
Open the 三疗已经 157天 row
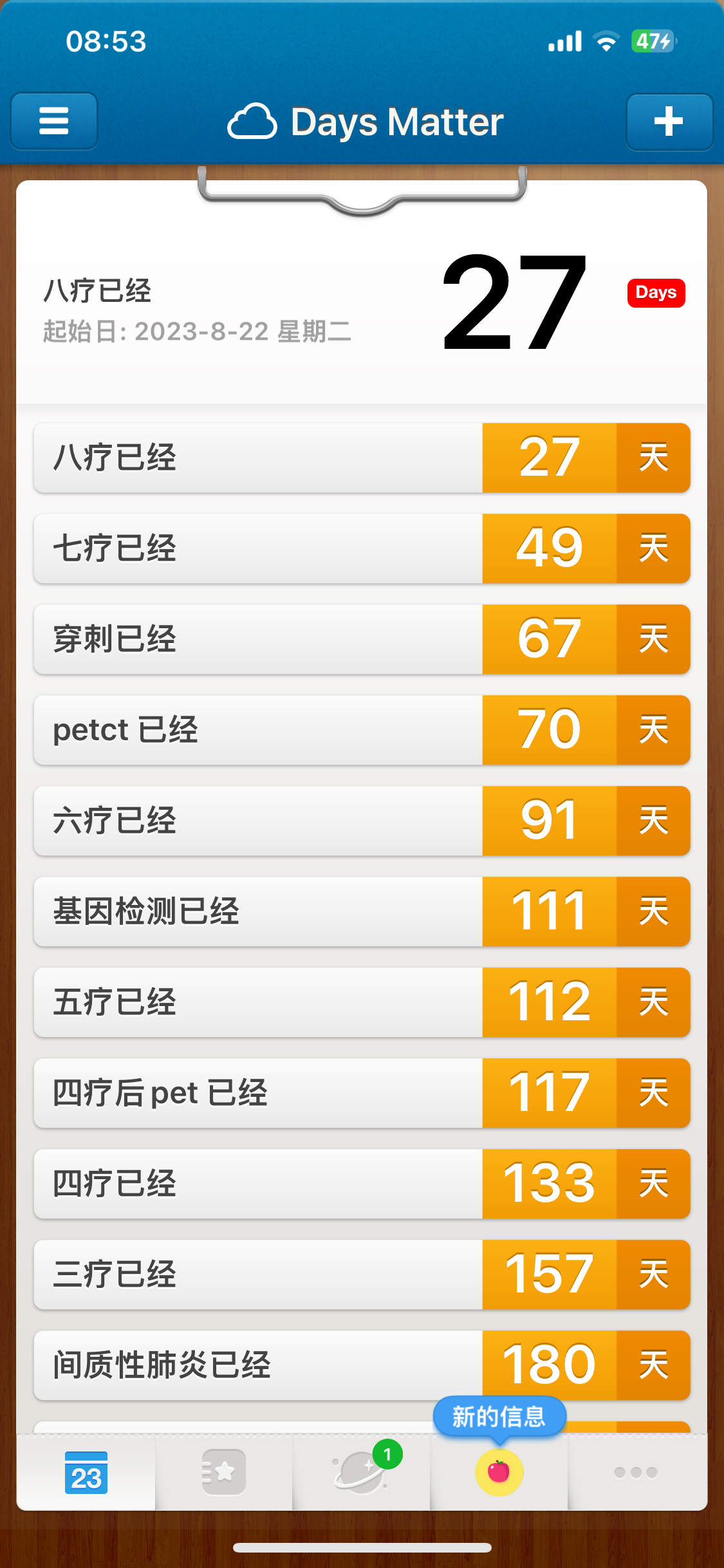click(362, 1274)
